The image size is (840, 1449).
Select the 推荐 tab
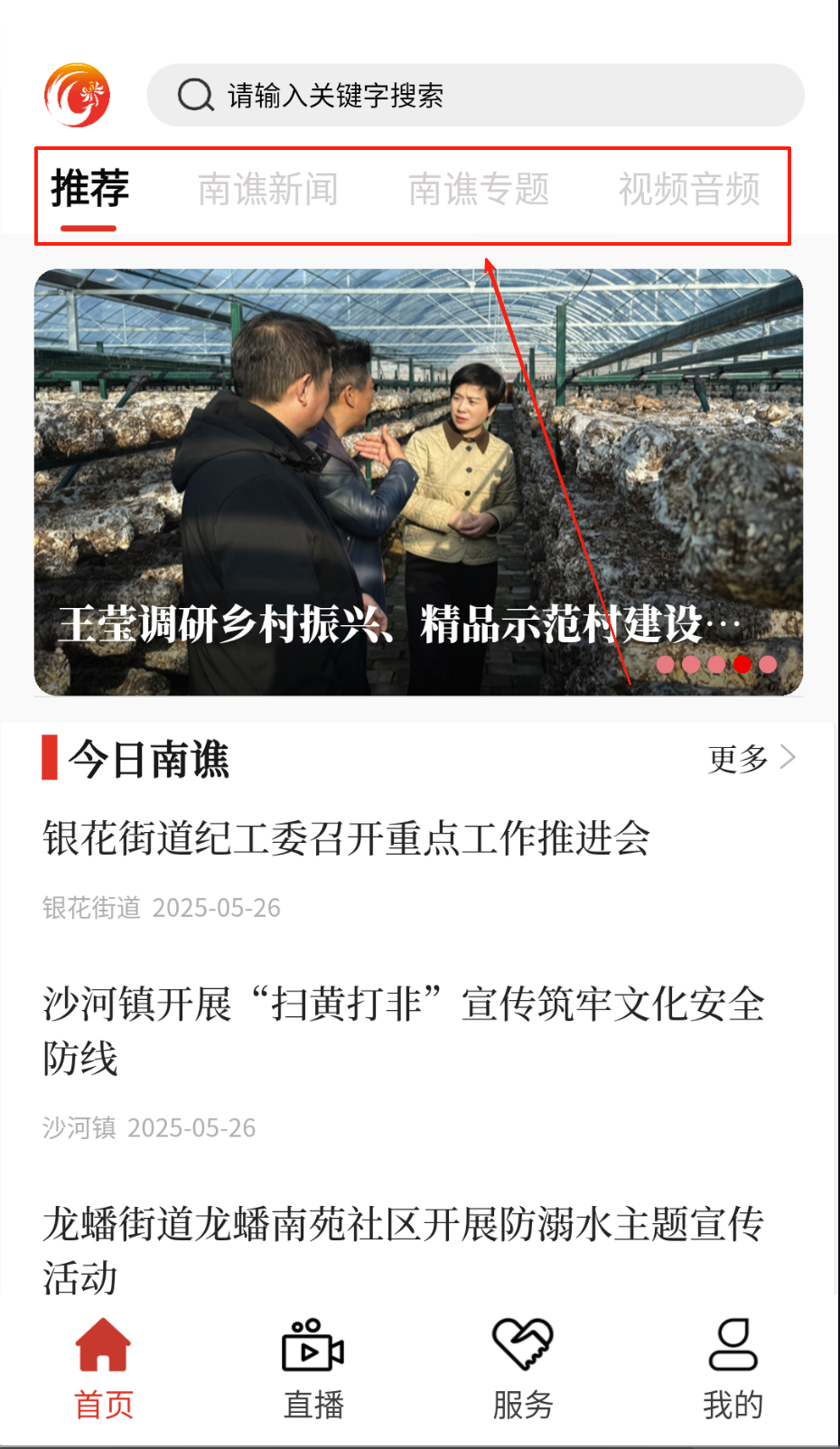click(x=89, y=190)
